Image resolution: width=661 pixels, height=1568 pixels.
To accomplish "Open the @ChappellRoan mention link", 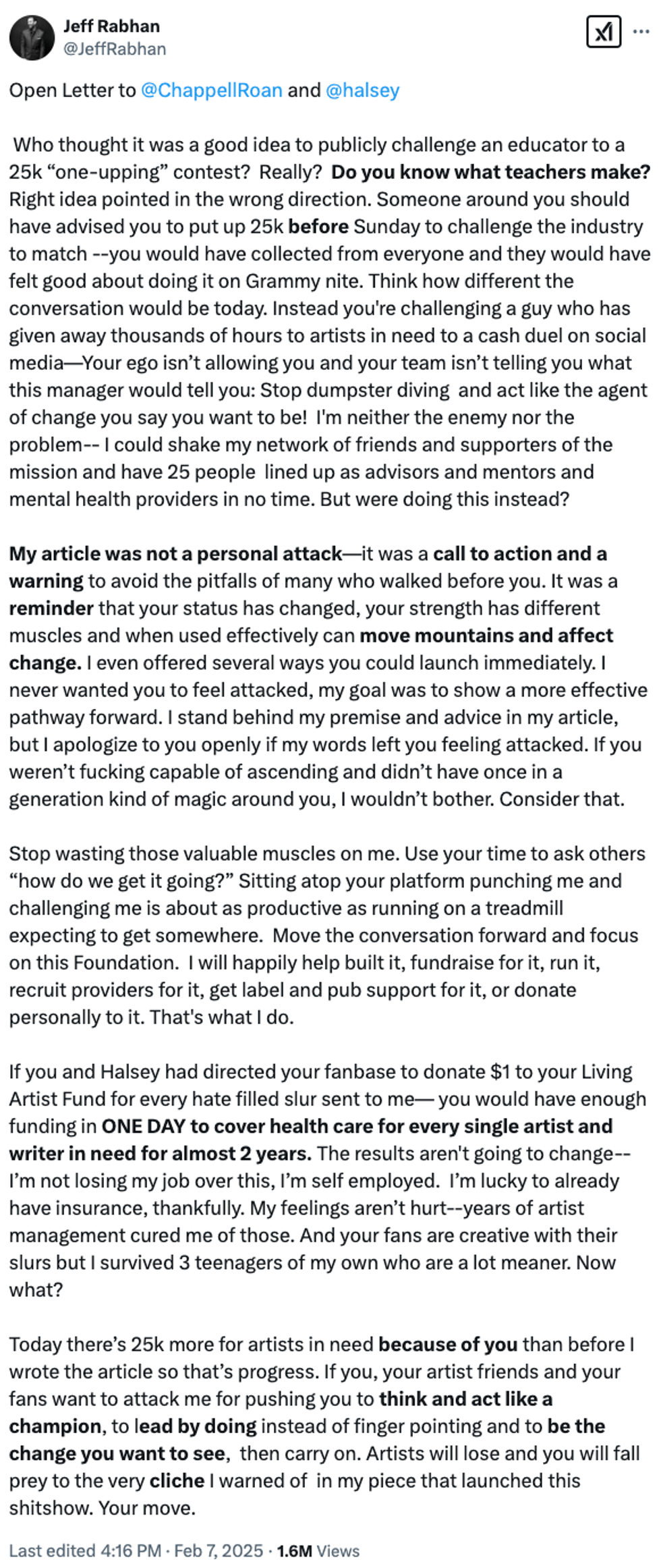I will (x=211, y=90).
